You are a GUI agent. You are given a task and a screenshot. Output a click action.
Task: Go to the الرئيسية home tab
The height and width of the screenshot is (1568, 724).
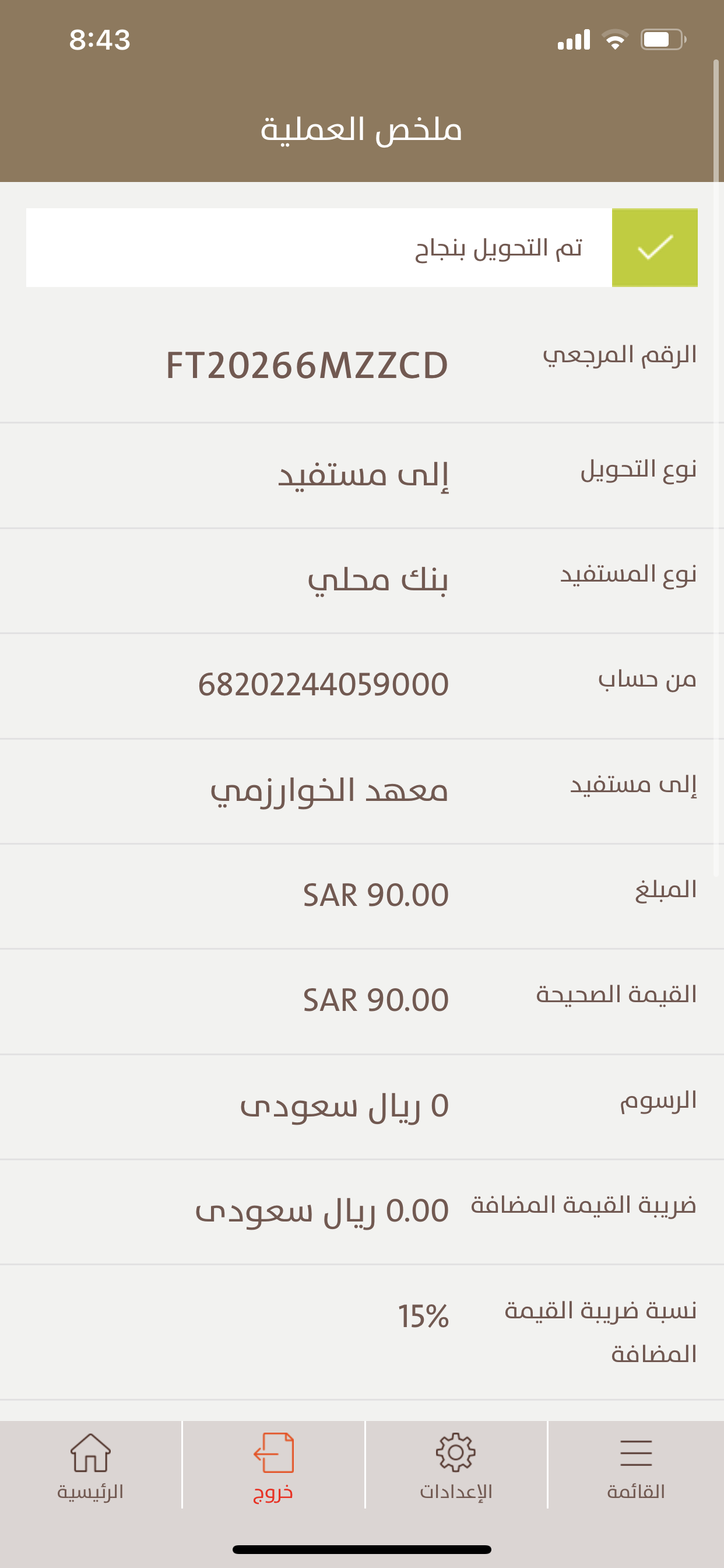pos(91,1466)
